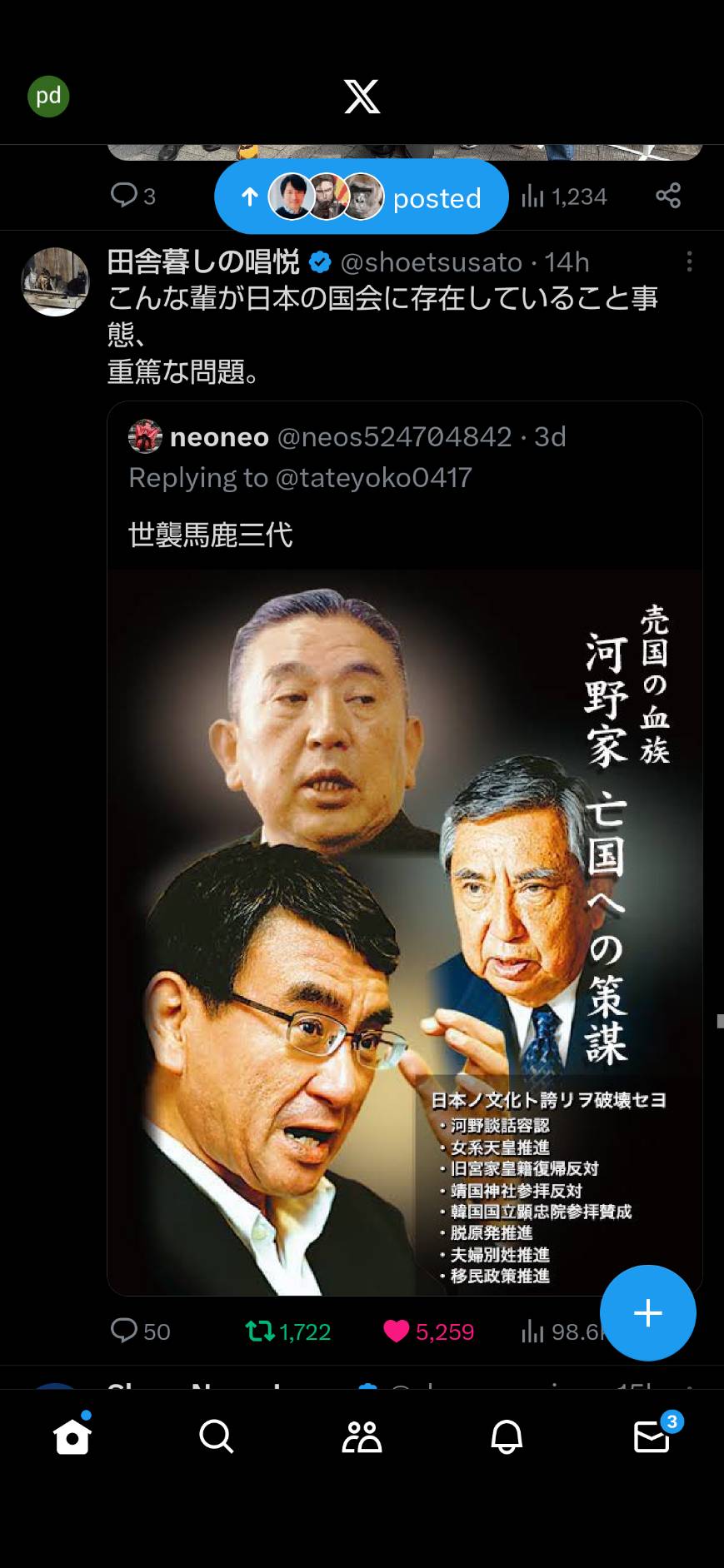Image resolution: width=724 pixels, height=1568 pixels.
Task: Open 田舎暮しの唱悦 profile picture
Action: tap(55, 281)
